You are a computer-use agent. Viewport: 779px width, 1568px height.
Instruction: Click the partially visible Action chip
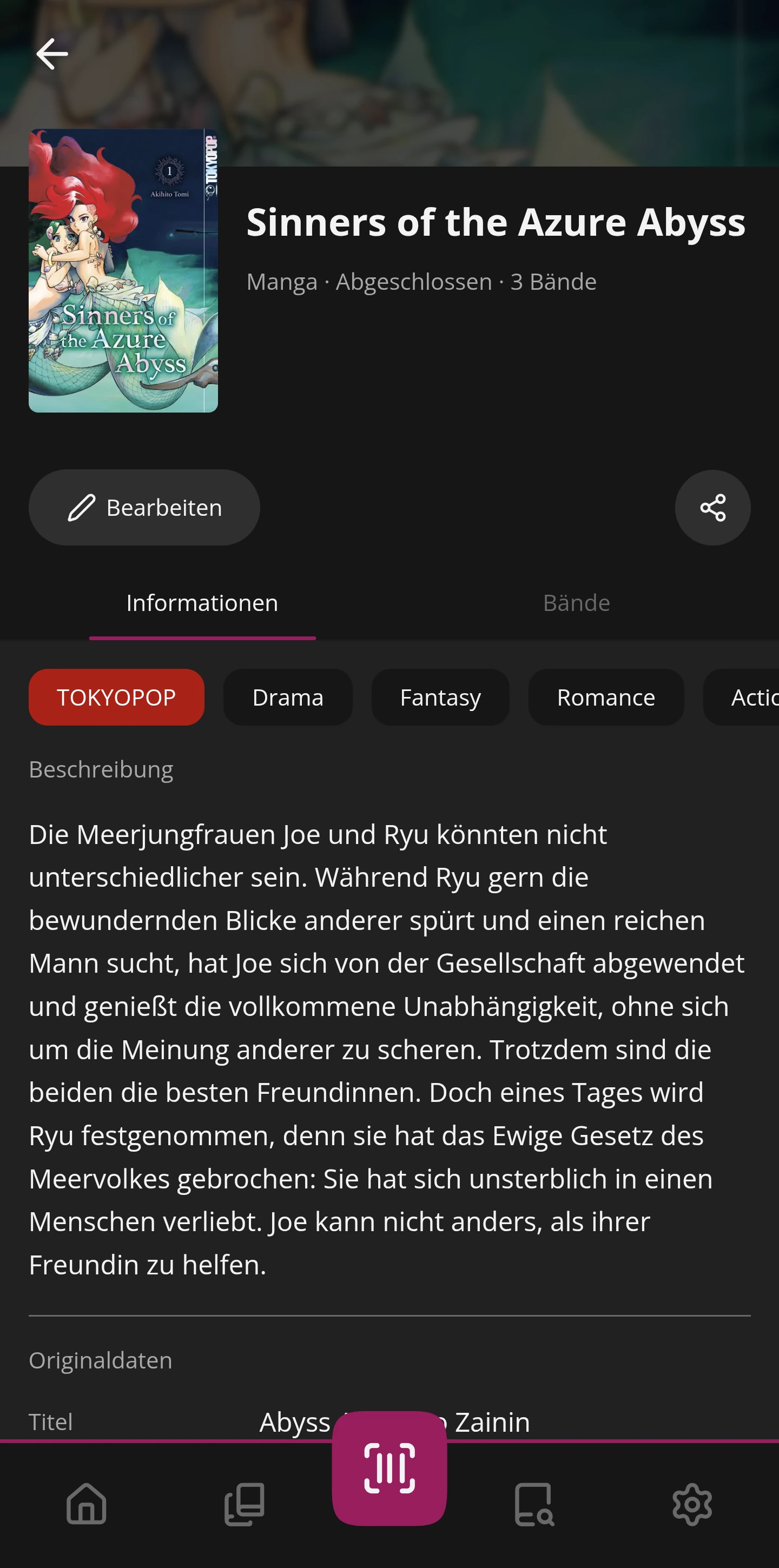coord(755,697)
